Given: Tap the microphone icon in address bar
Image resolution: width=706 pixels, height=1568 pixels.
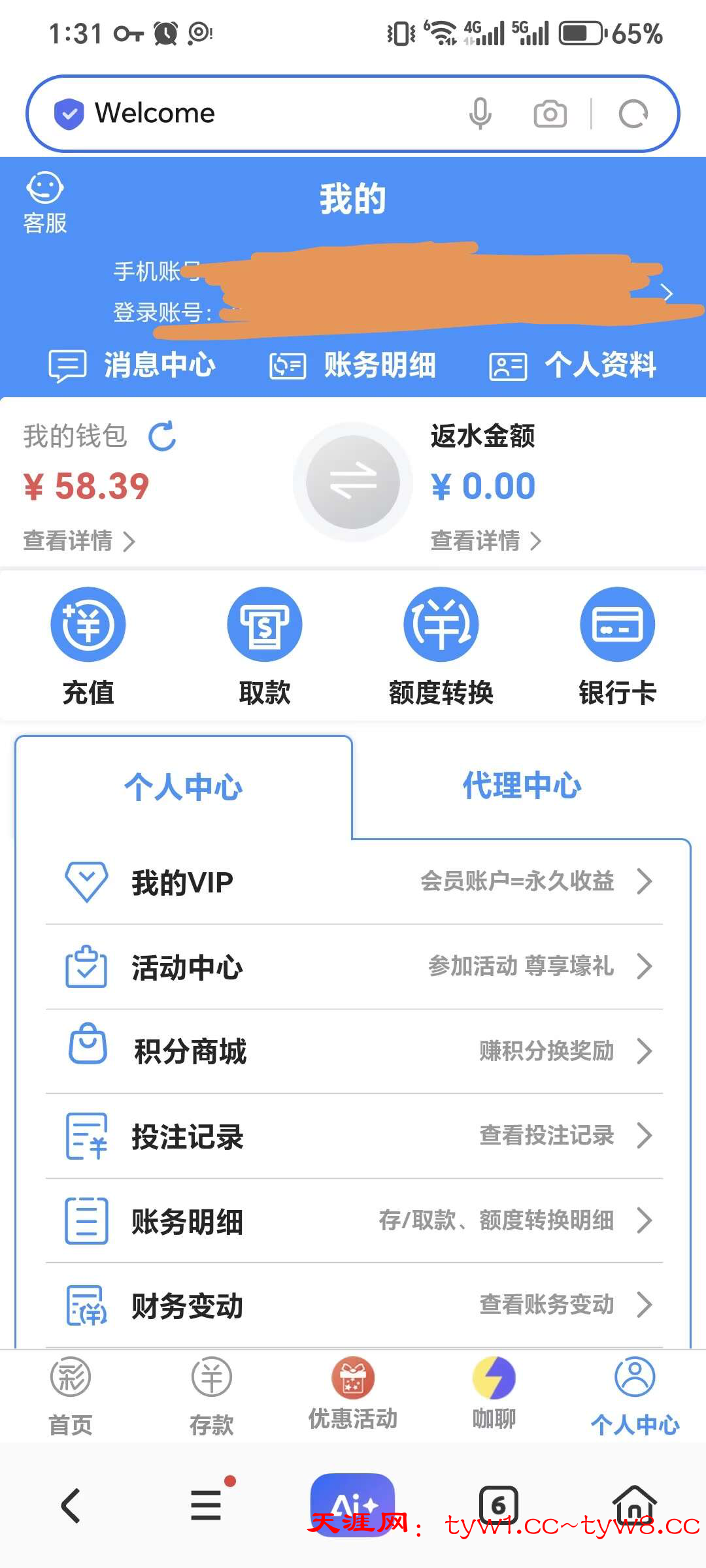Looking at the screenshot, I should [x=480, y=114].
